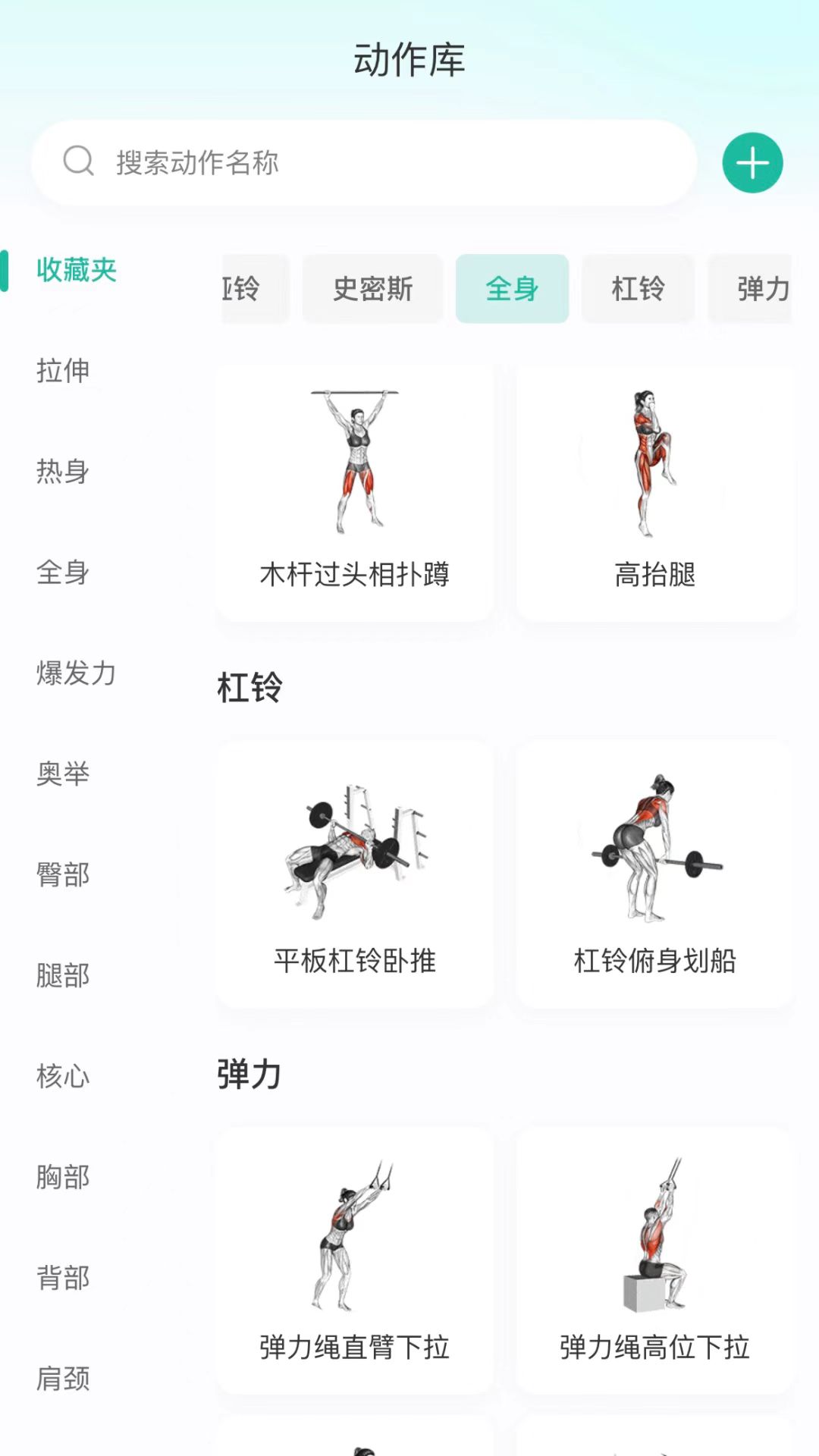Open the 全身 category in the sidebar

tap(63, 573)
